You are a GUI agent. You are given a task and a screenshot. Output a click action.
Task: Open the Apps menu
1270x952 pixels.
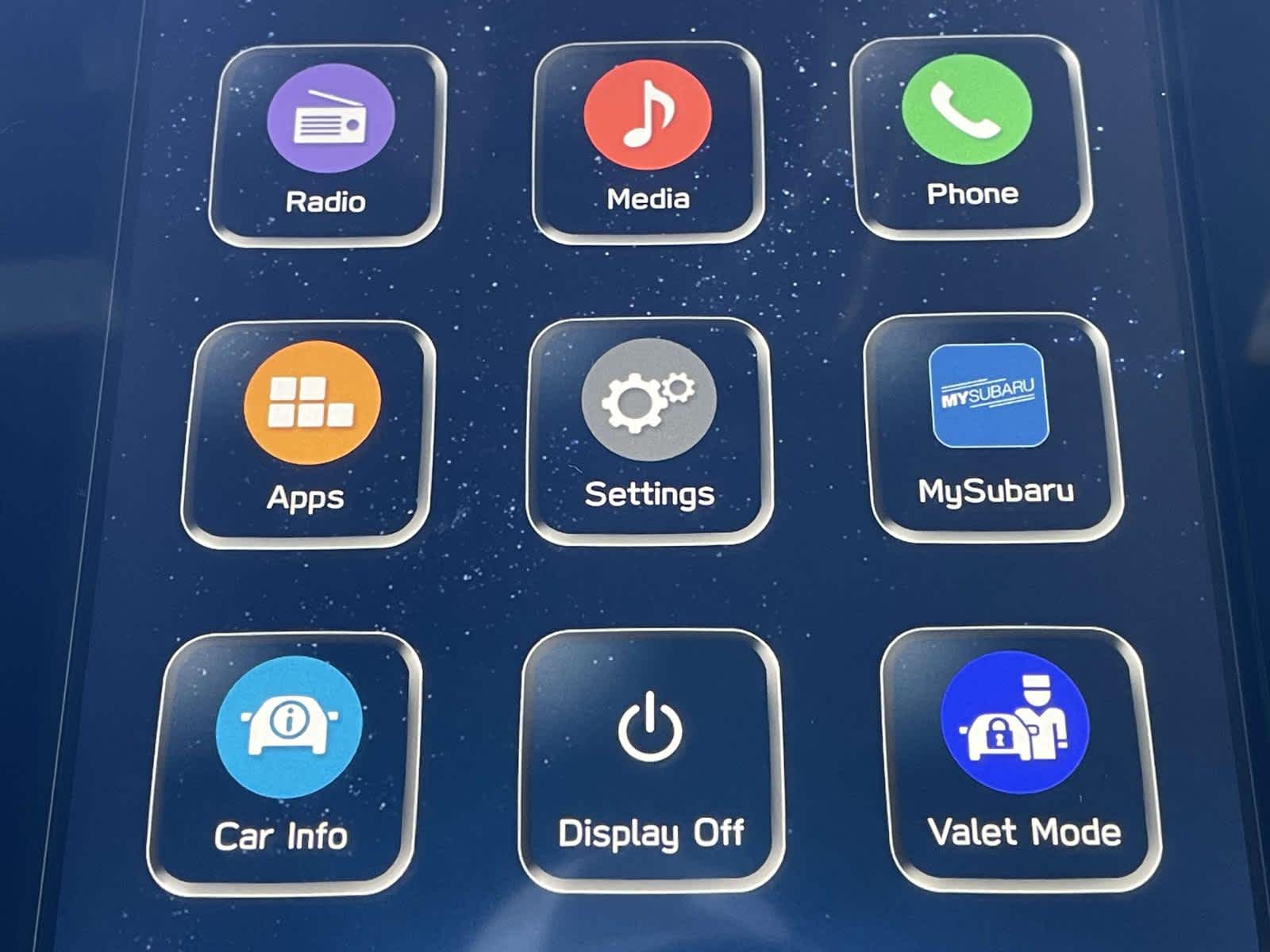(x=310, y=433)
